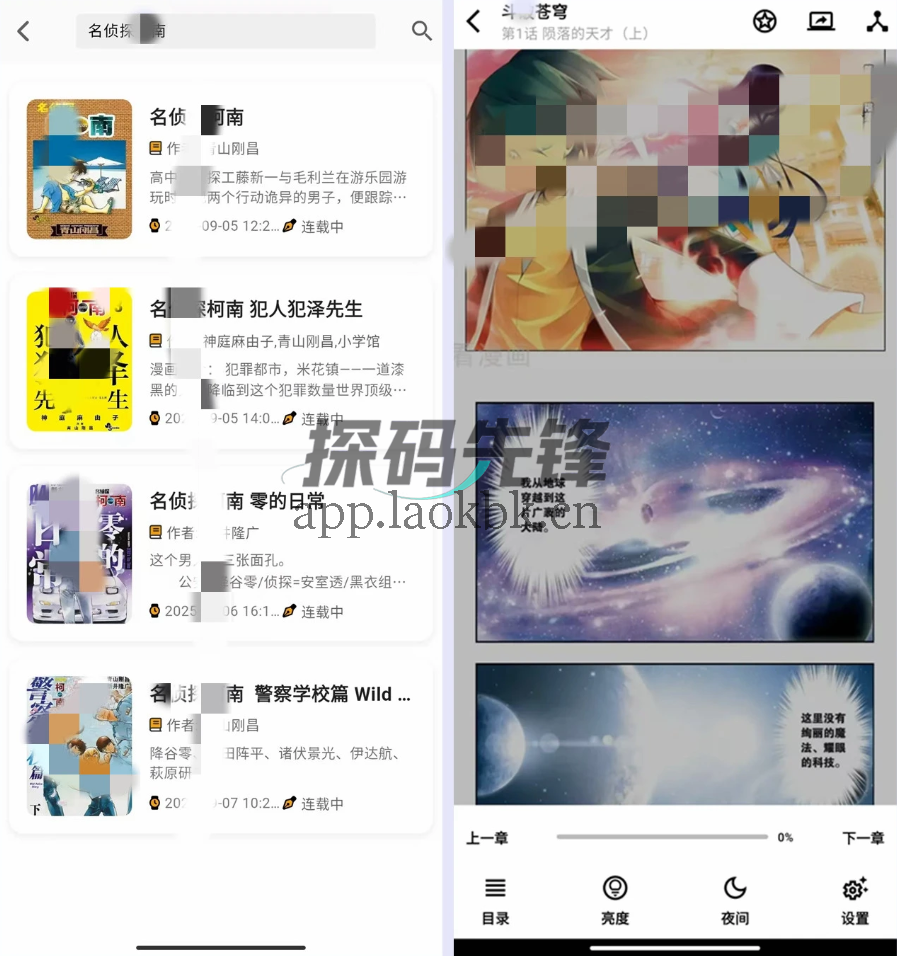This screenshot has width=897, height=956.
Task: Tap the magnifier search icon
Action: coord(422,31)
